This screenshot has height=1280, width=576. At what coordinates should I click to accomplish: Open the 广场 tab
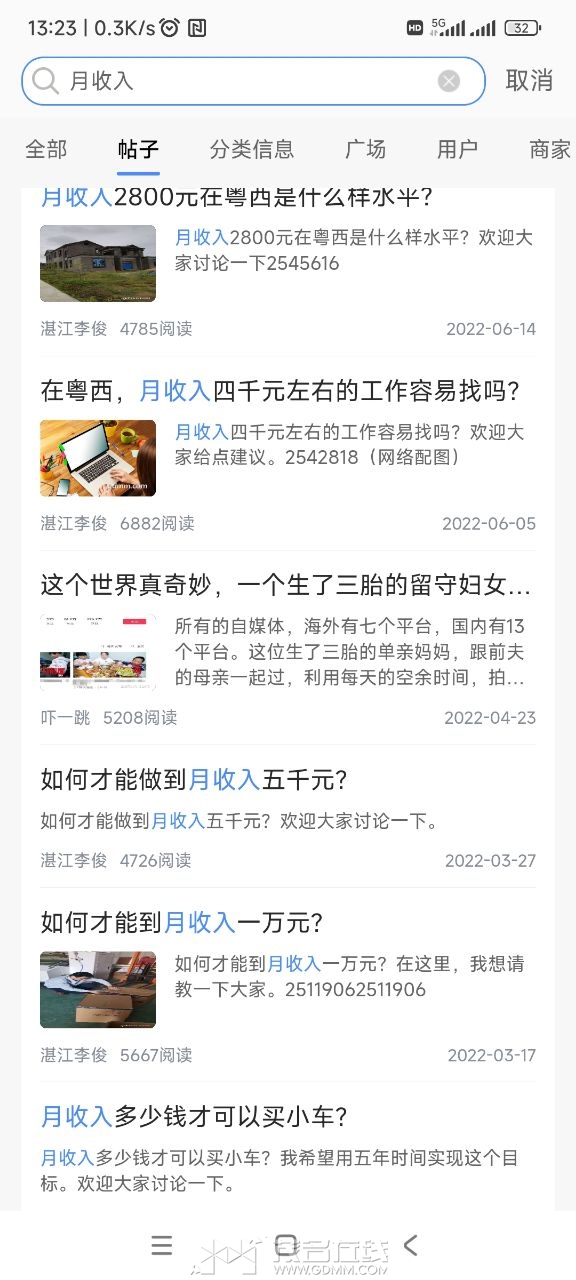coord(365,149)
